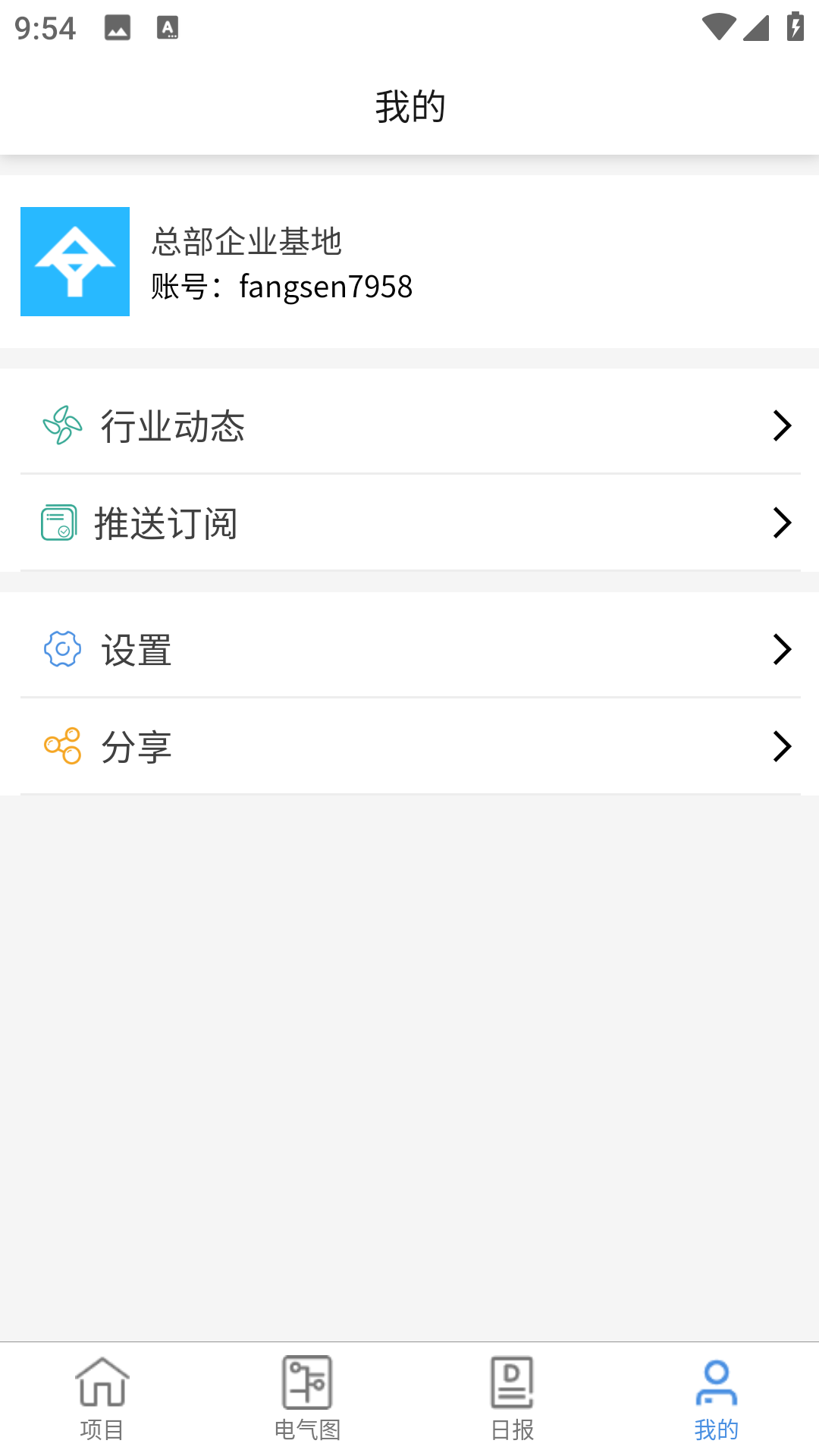Screen dimensions: 819x1456
Task: Tap the battery indicator in status bar
Action: point(794,25)
